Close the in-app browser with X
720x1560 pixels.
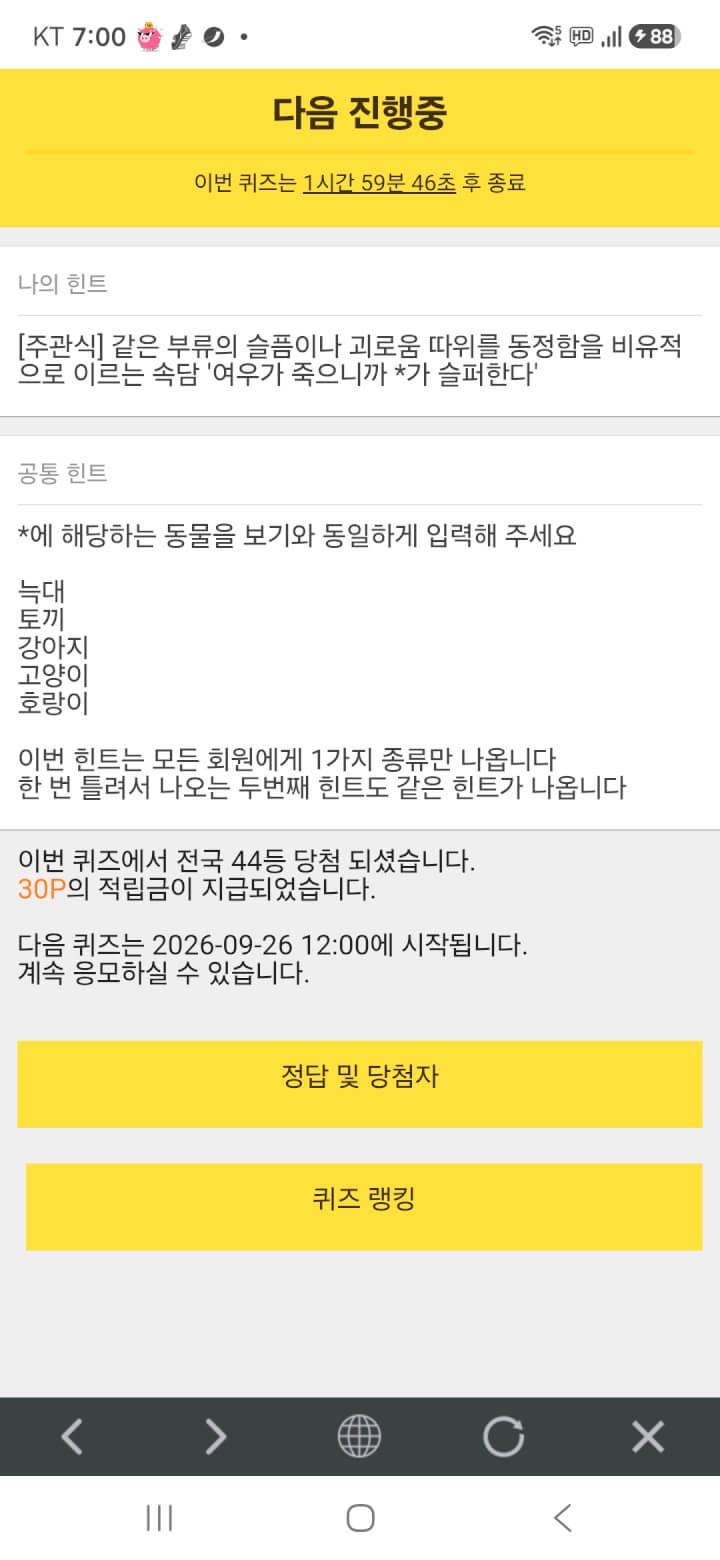coord(648,1437)
